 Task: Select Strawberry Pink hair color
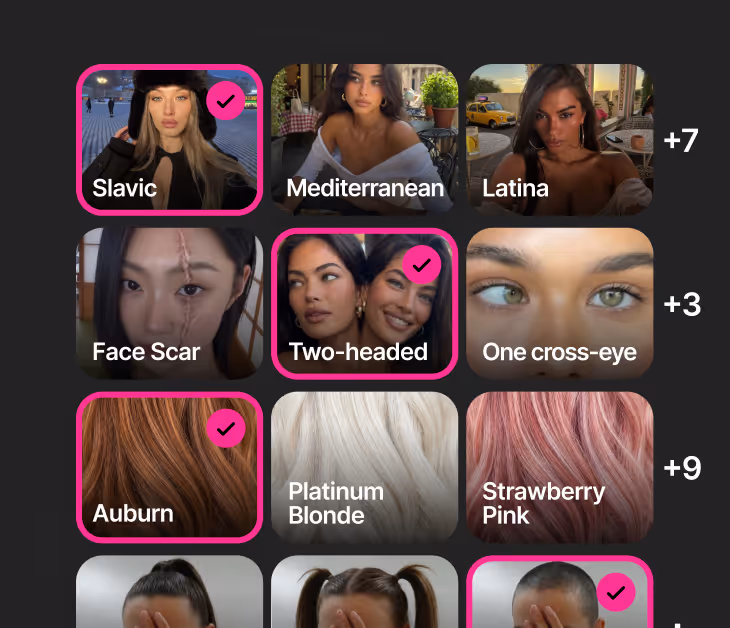tap(560, 467)
